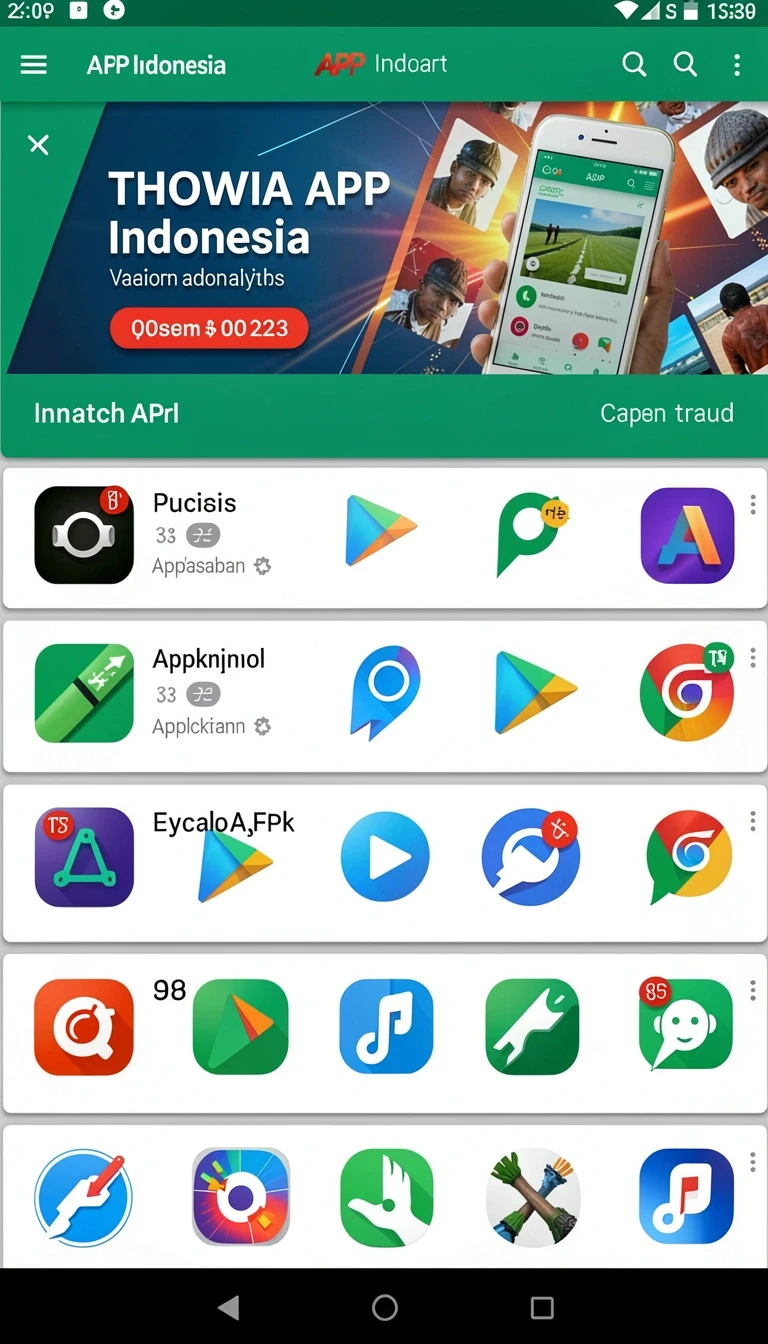The width and height of the screenshot is (768, 1344).
Task: Open the blue compass app icon
Action: click(83, 1197)
